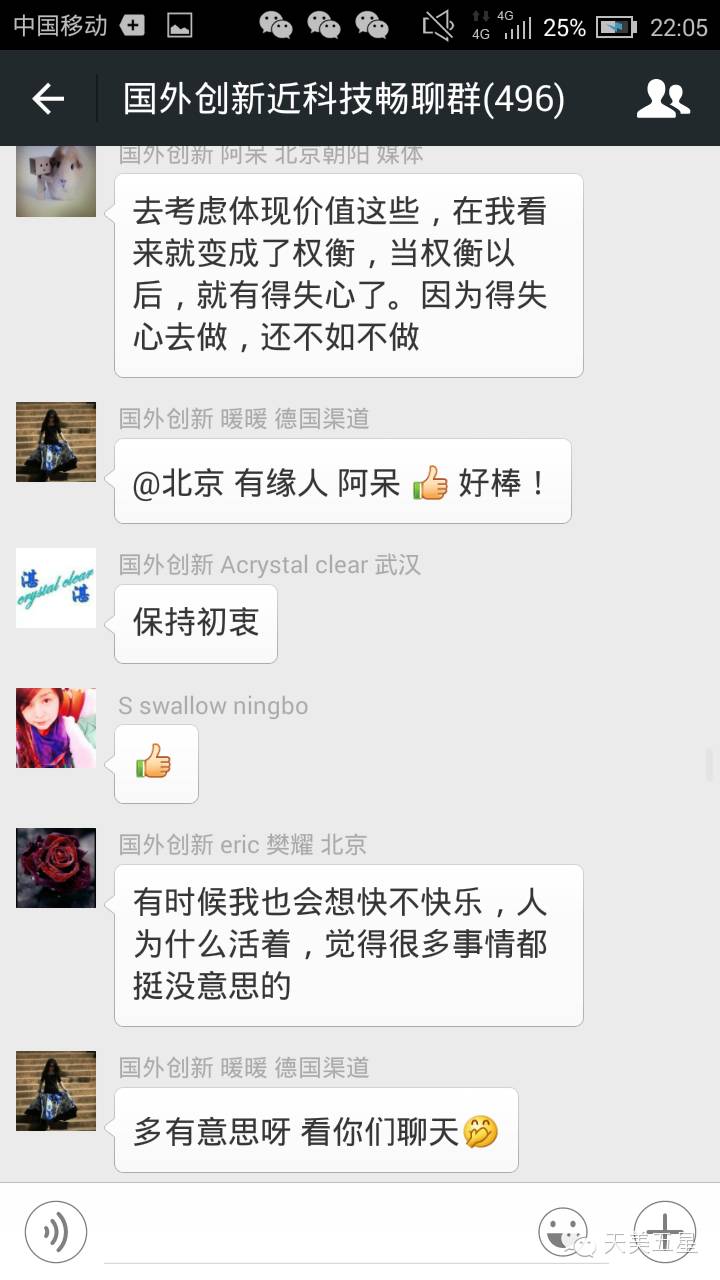Switch to voice message input
The width and height of the screenshot is (720, 1280).
click(56, 1232)
